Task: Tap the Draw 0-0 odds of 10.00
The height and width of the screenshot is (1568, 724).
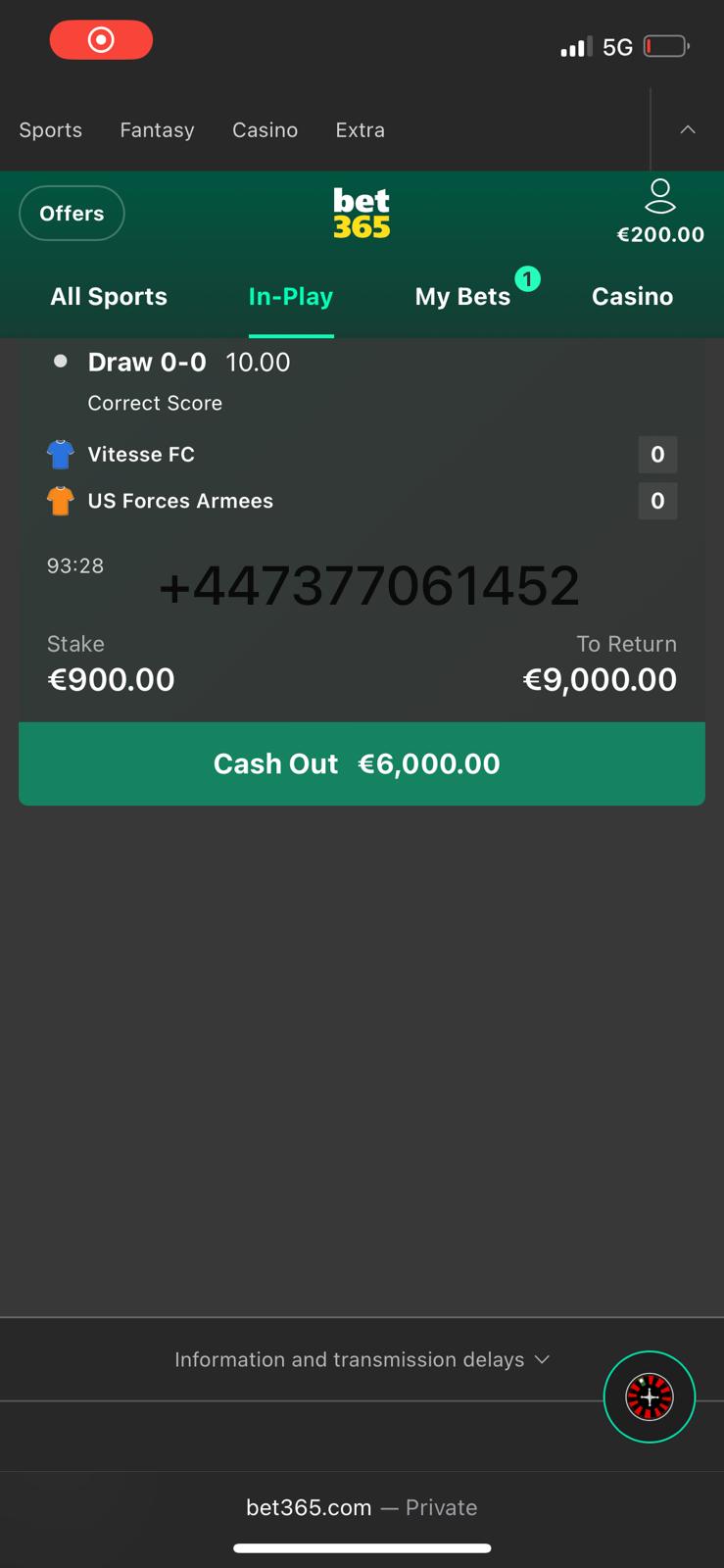Action: click(x=258, y=362)
